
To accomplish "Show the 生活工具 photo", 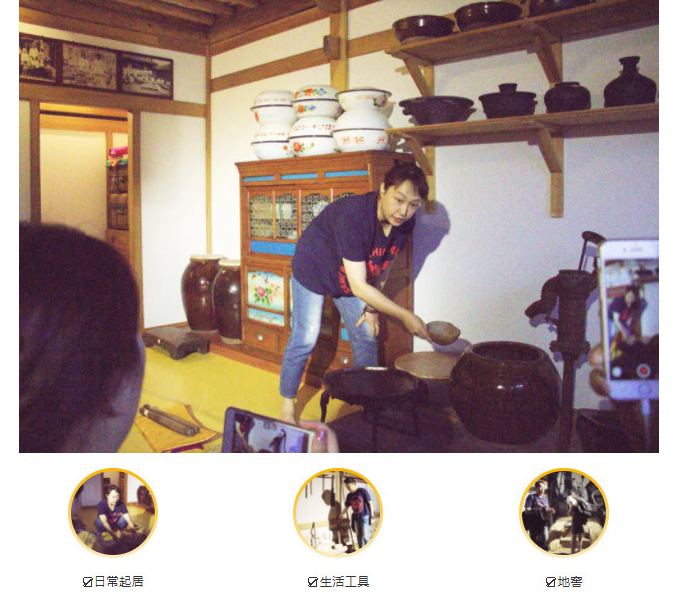I will 337,512.
